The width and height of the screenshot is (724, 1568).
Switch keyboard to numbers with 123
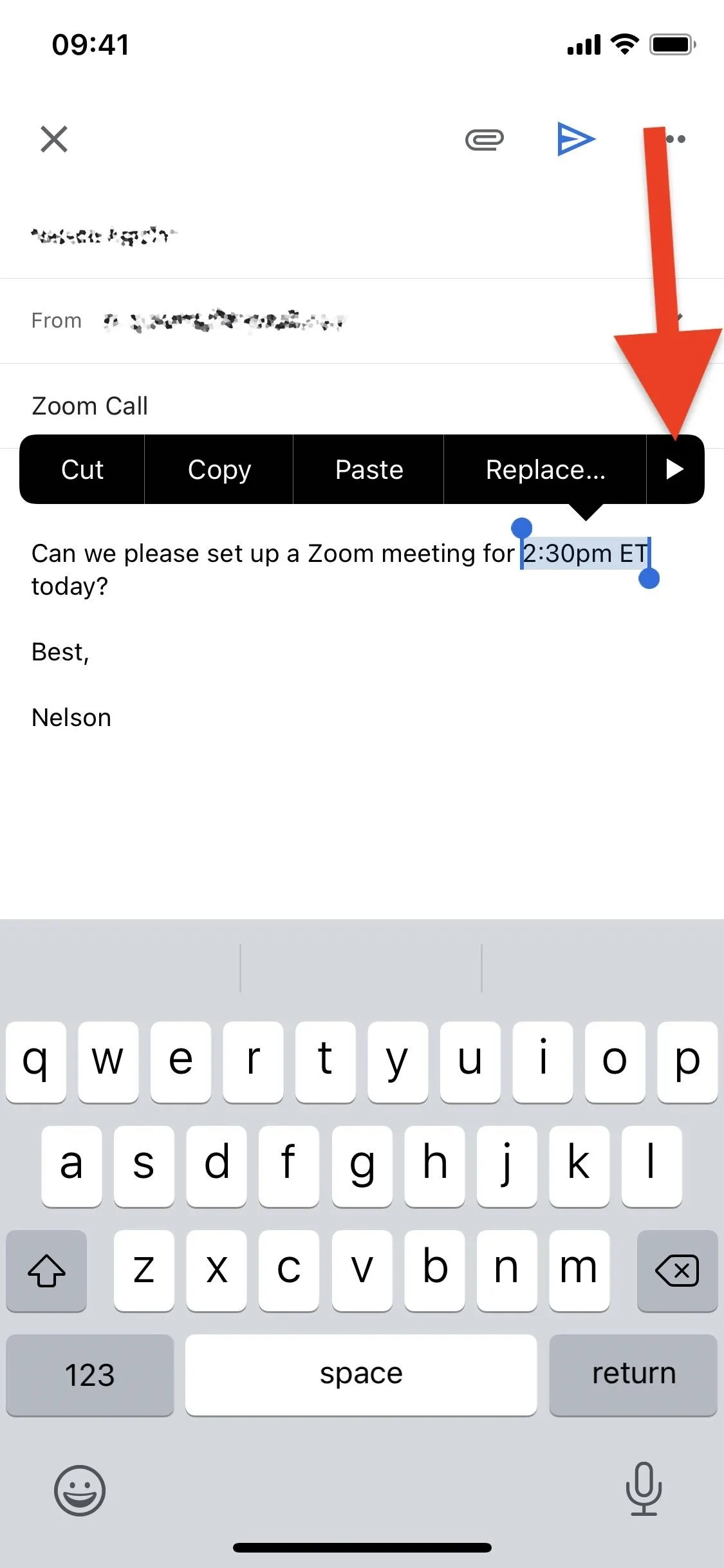point(90,1375)
